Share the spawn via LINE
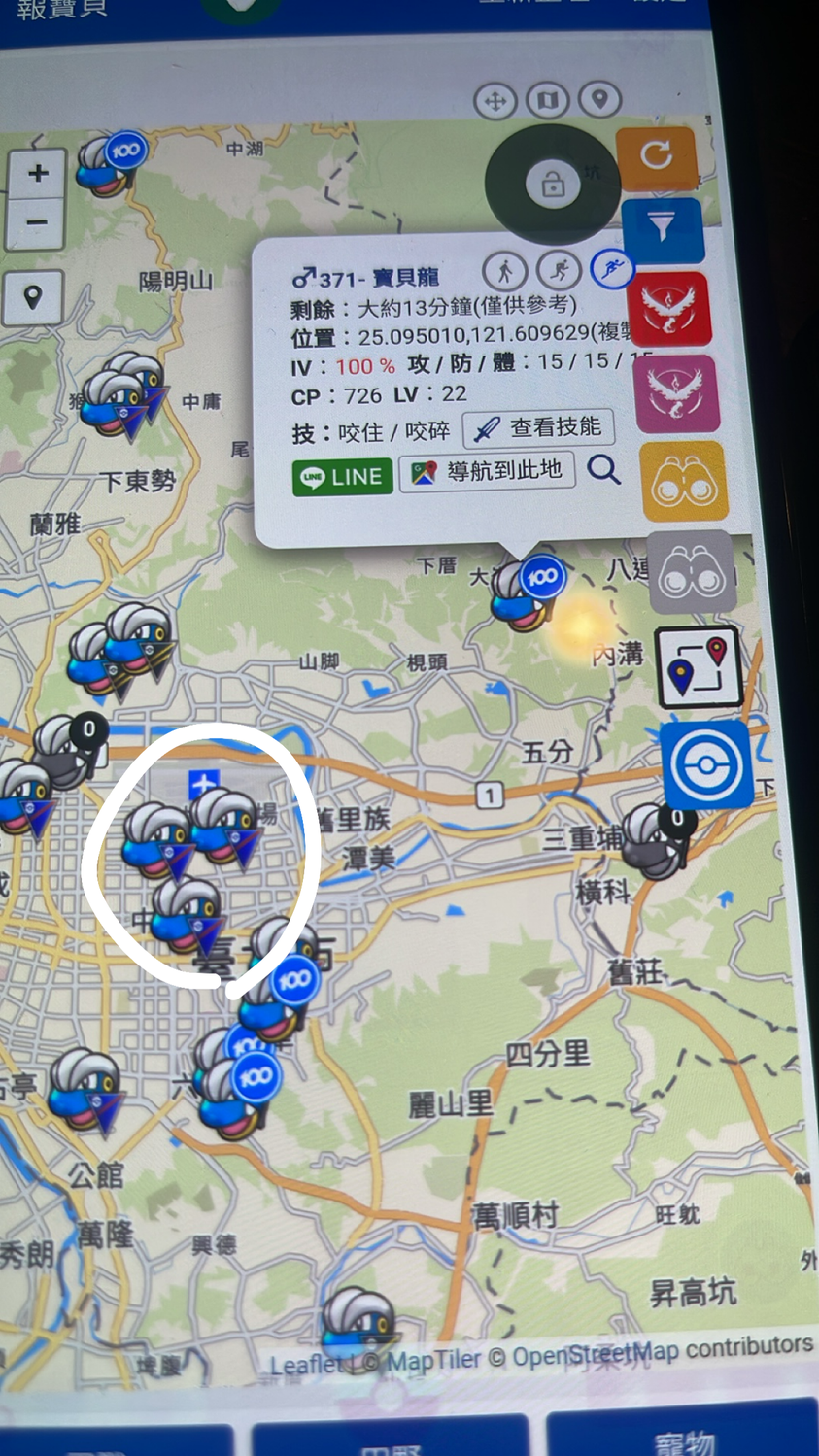819x1456 pixels. point(342,477)
